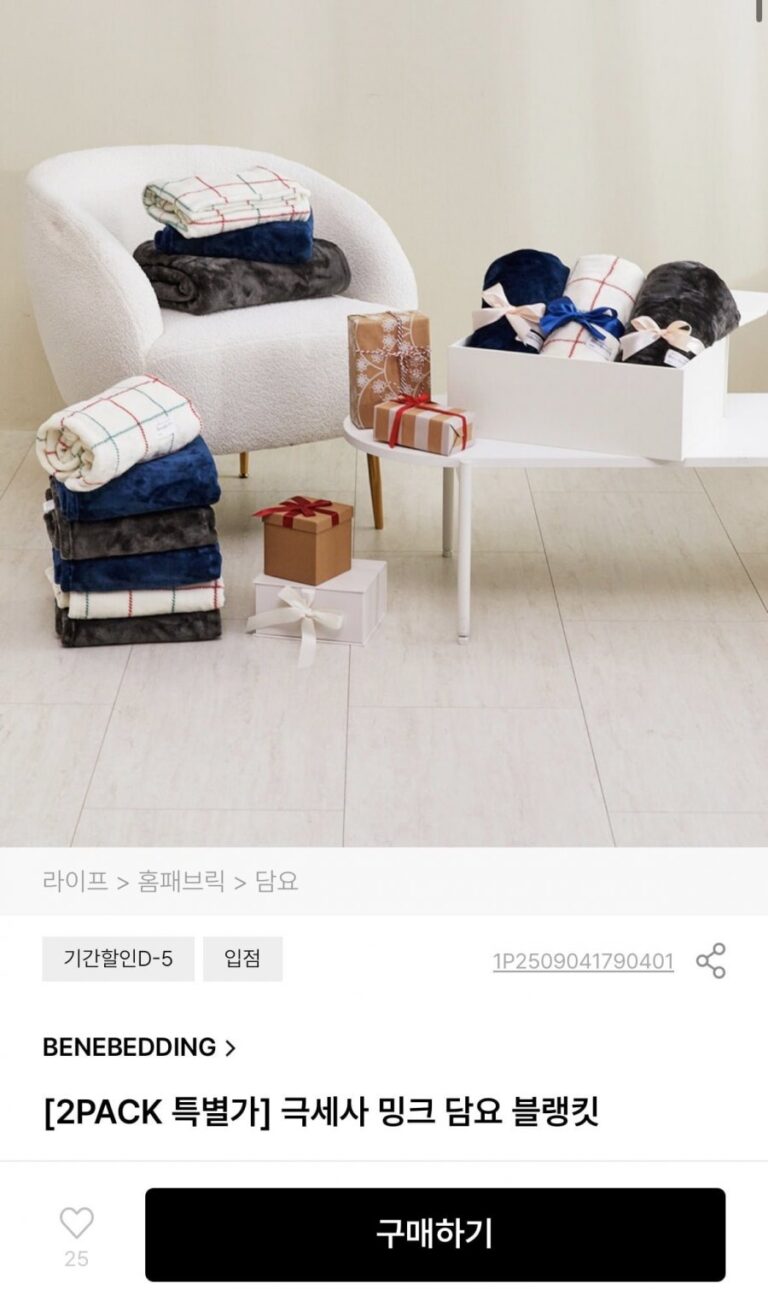Open the 라이프 breadcrumb category

[x=75, y=881]
